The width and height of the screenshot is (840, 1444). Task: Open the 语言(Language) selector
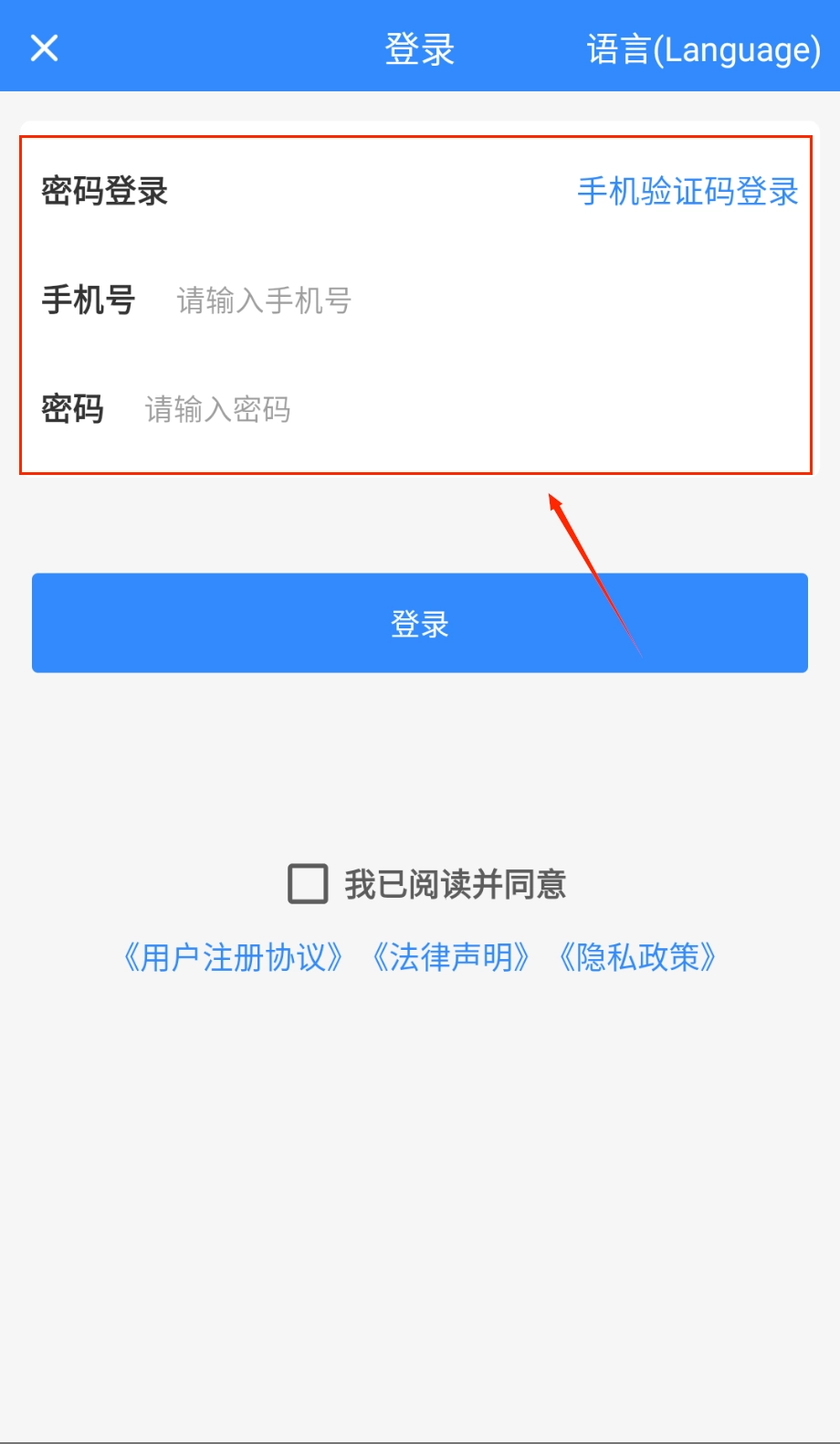click(x=703, y=49)
